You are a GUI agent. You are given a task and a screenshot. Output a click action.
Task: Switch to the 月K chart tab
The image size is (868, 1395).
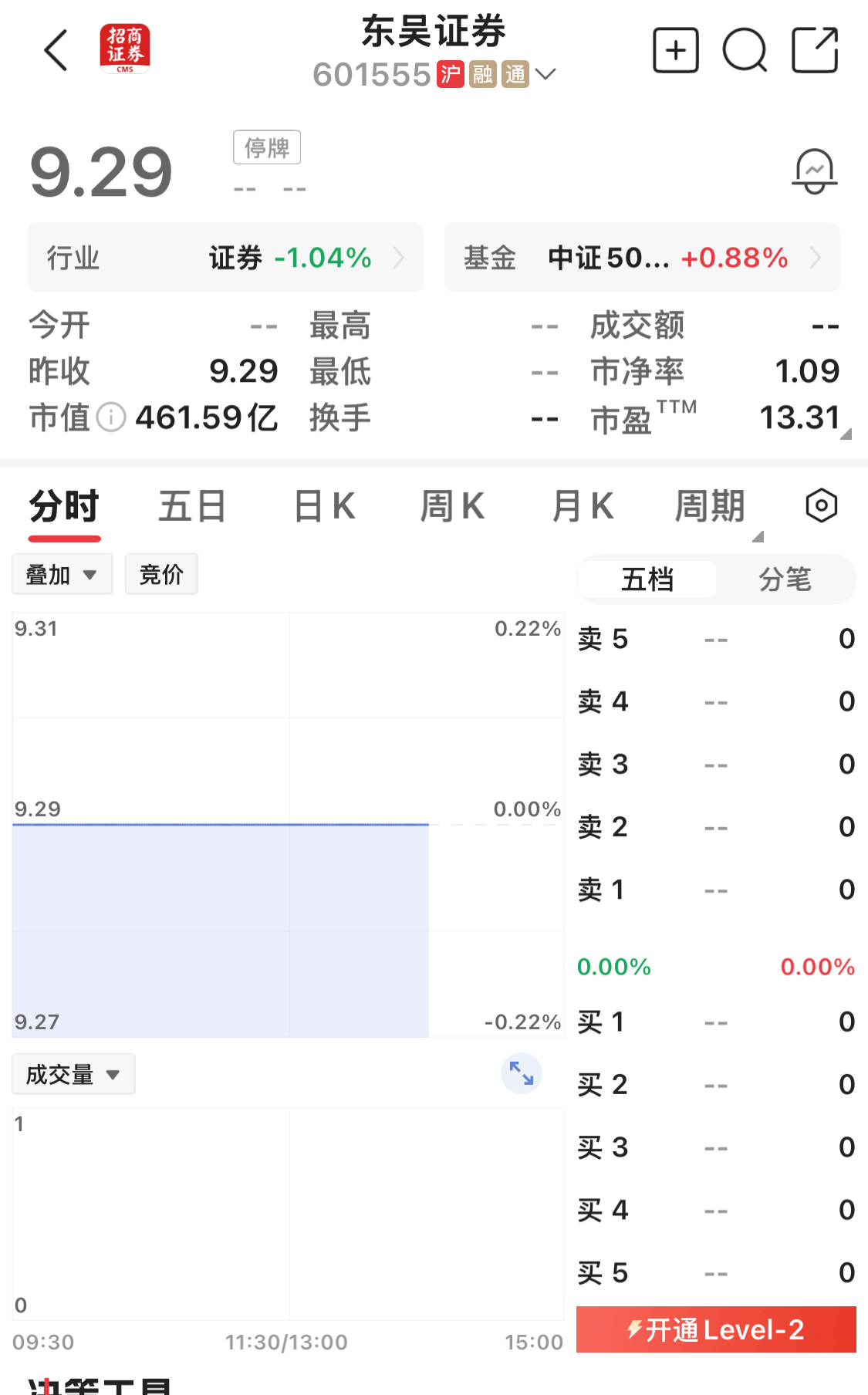point(583,507)
